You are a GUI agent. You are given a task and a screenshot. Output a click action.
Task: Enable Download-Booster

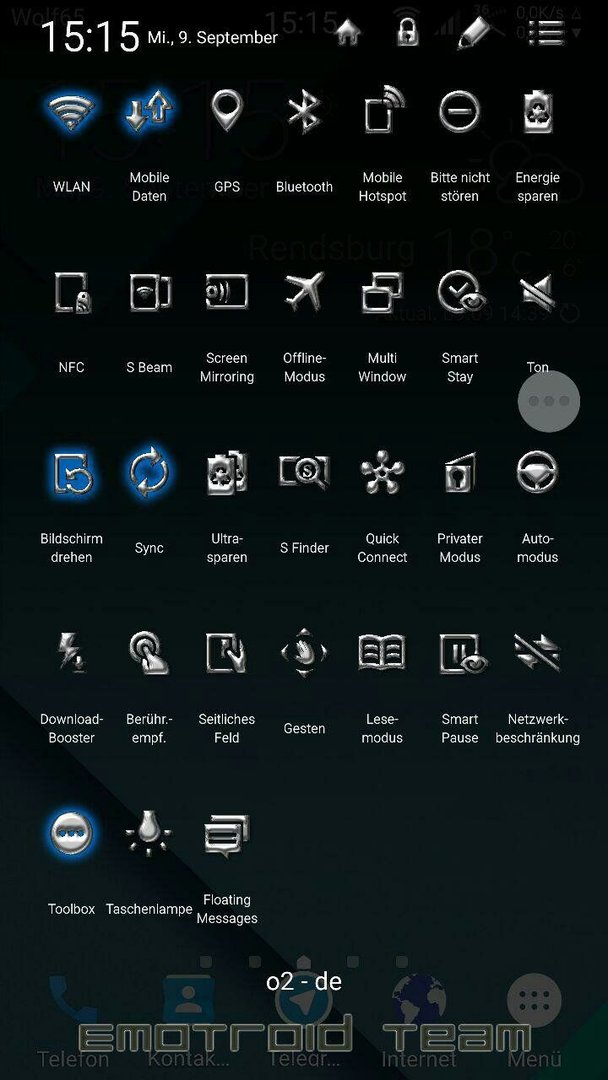(72, 654)
